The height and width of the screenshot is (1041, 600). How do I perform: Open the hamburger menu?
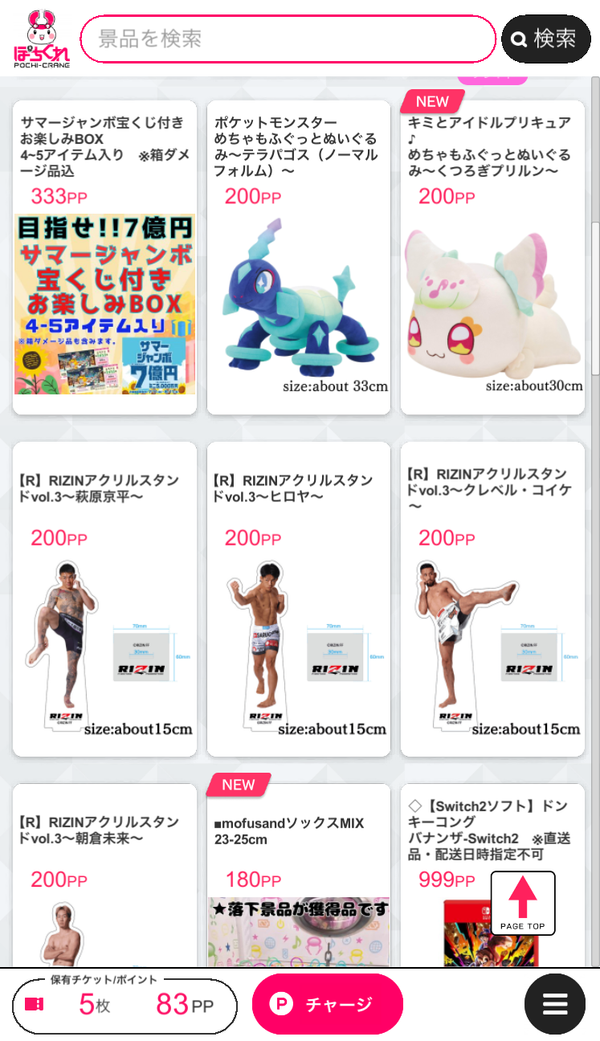click(555, 1004)
